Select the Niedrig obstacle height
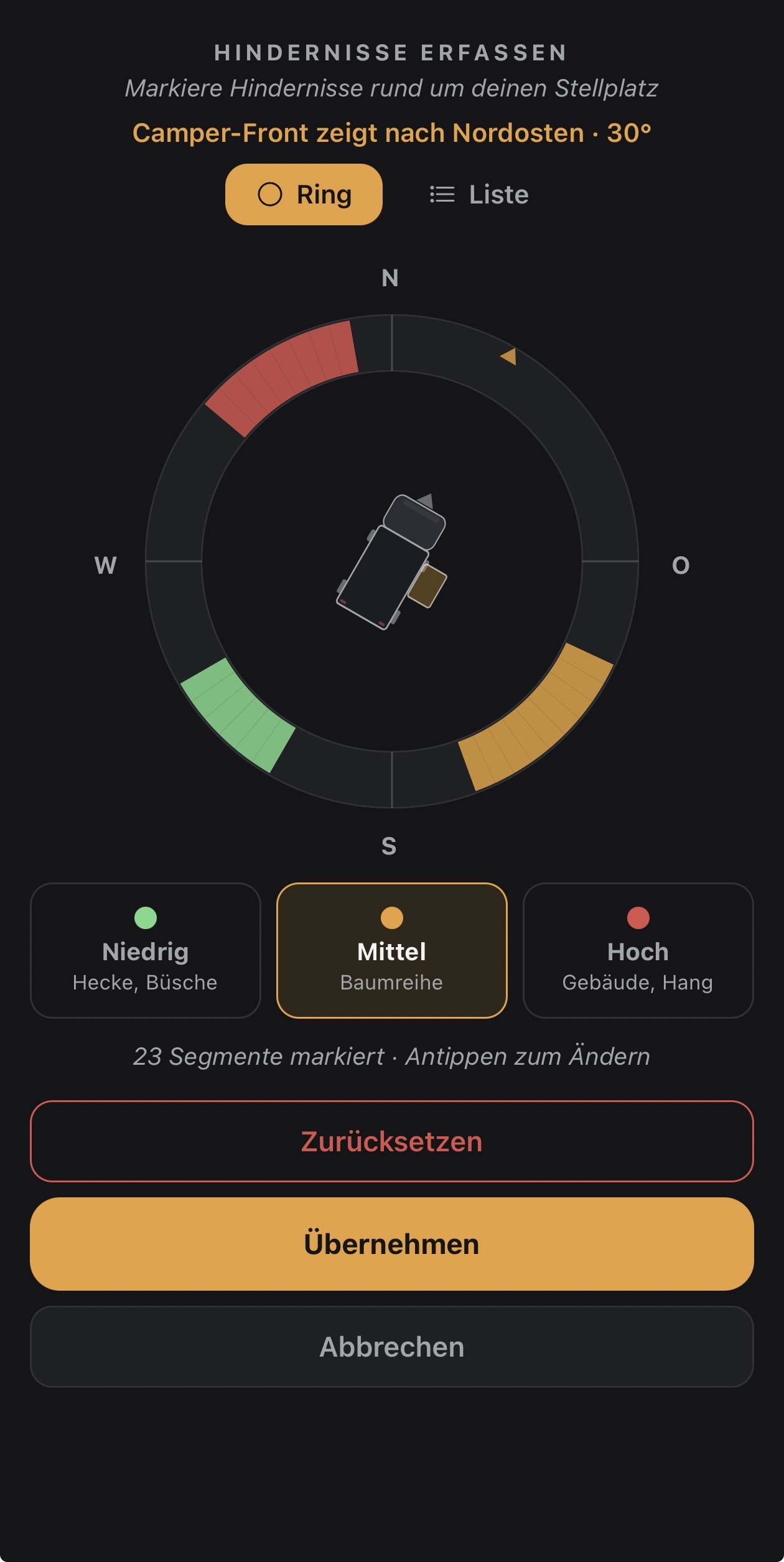This screenshot has height=1562, width=784. [x=145, y=950]
